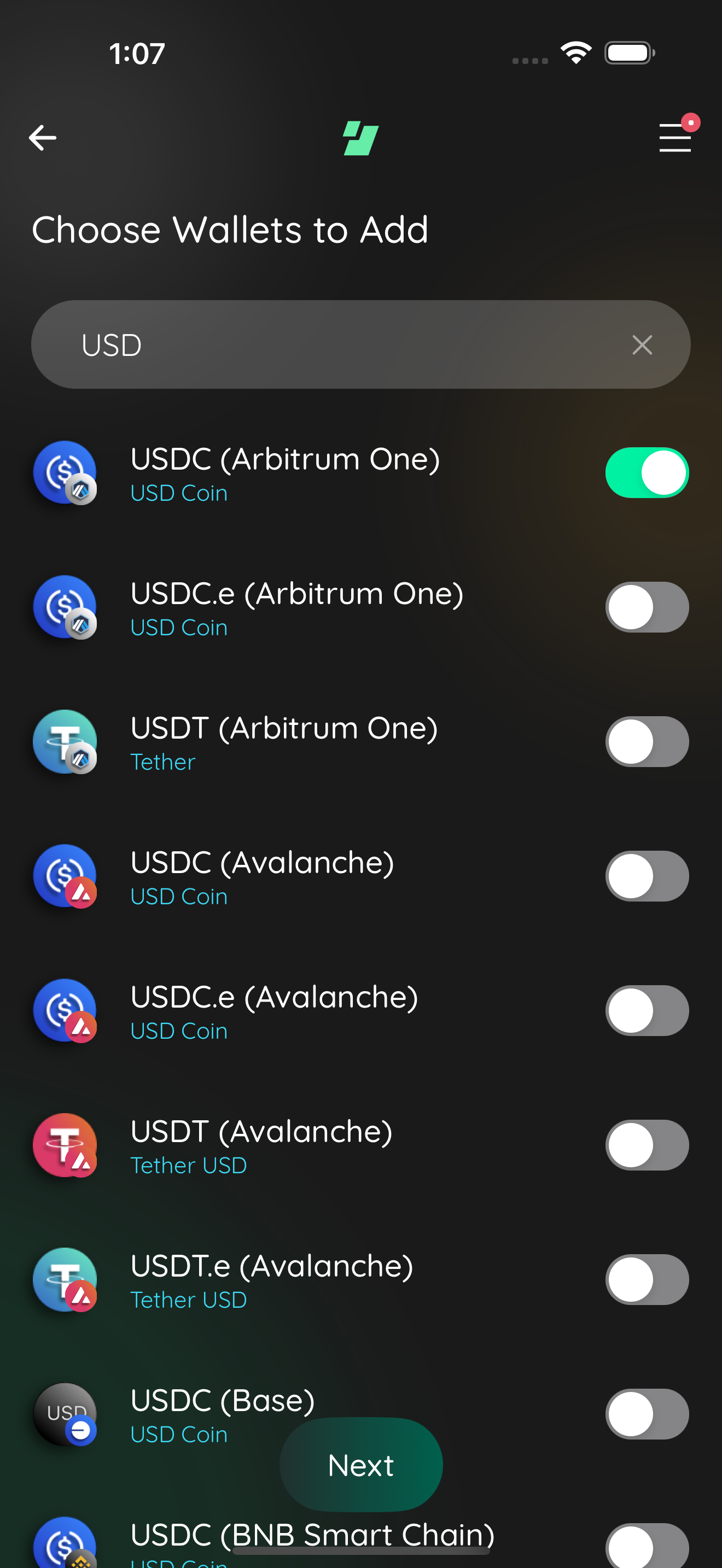Open the hamburger menu
This screenshot has height=1568, width=722.
[x=676, y=137]
